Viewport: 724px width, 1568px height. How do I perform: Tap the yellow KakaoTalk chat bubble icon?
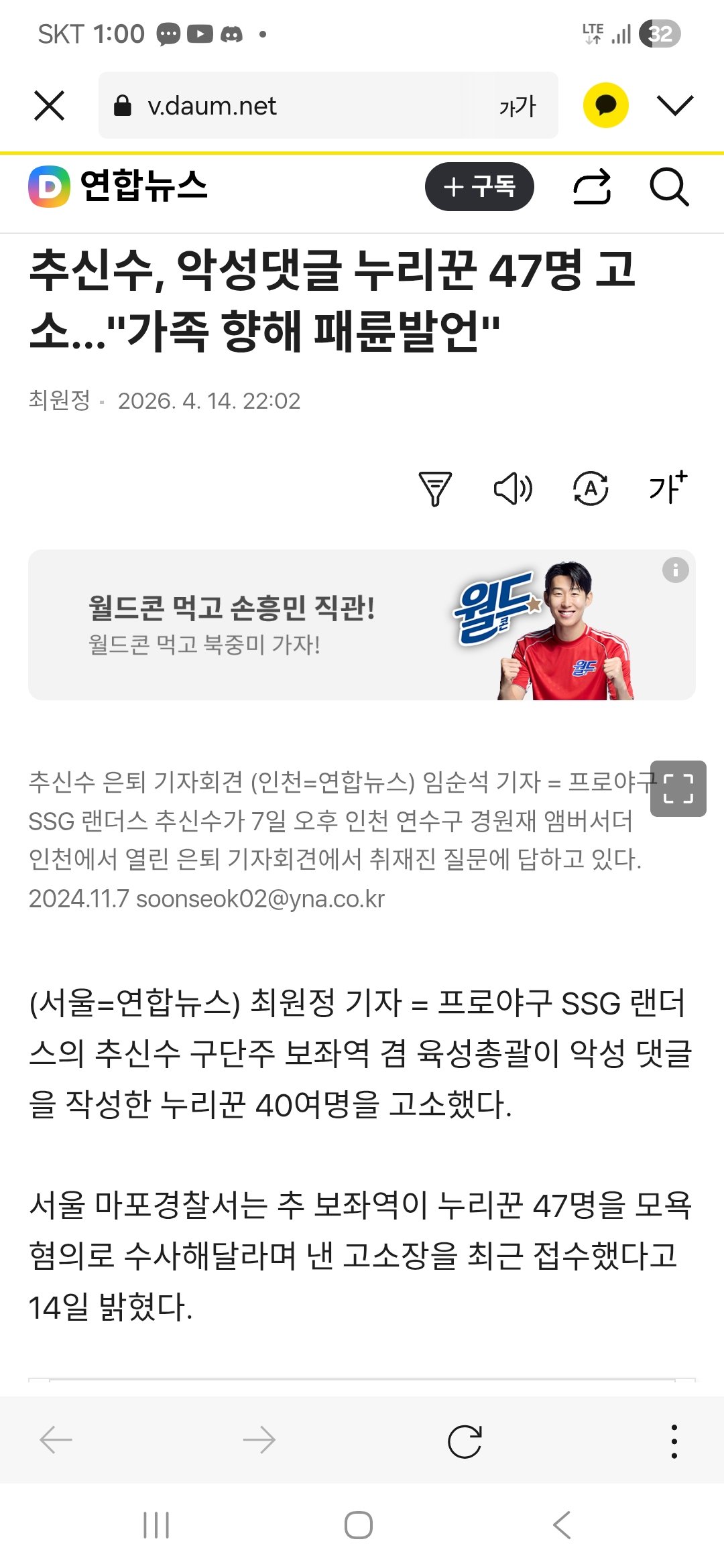click(605, 106)
